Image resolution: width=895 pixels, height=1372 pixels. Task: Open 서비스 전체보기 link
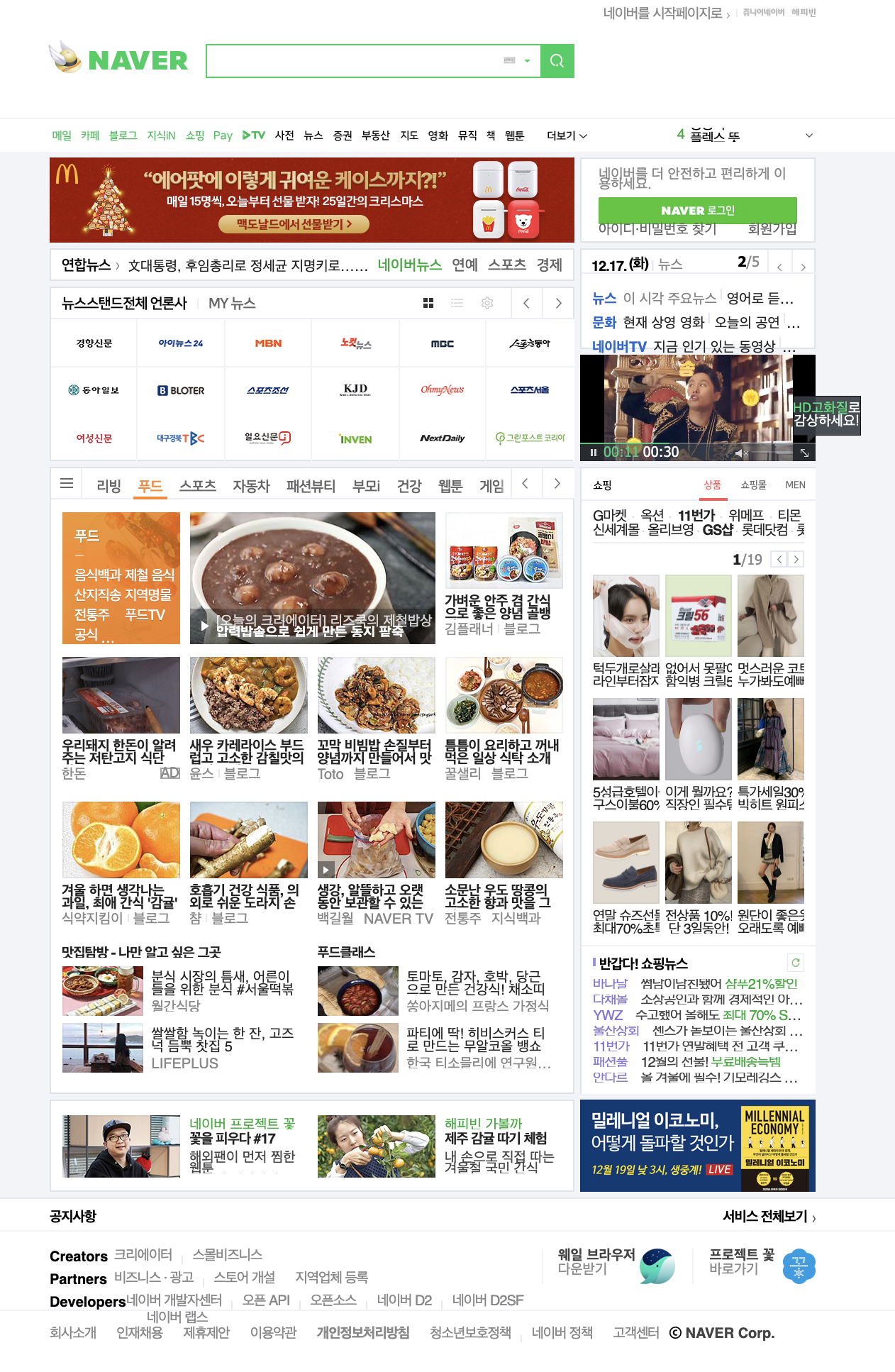768,1217
